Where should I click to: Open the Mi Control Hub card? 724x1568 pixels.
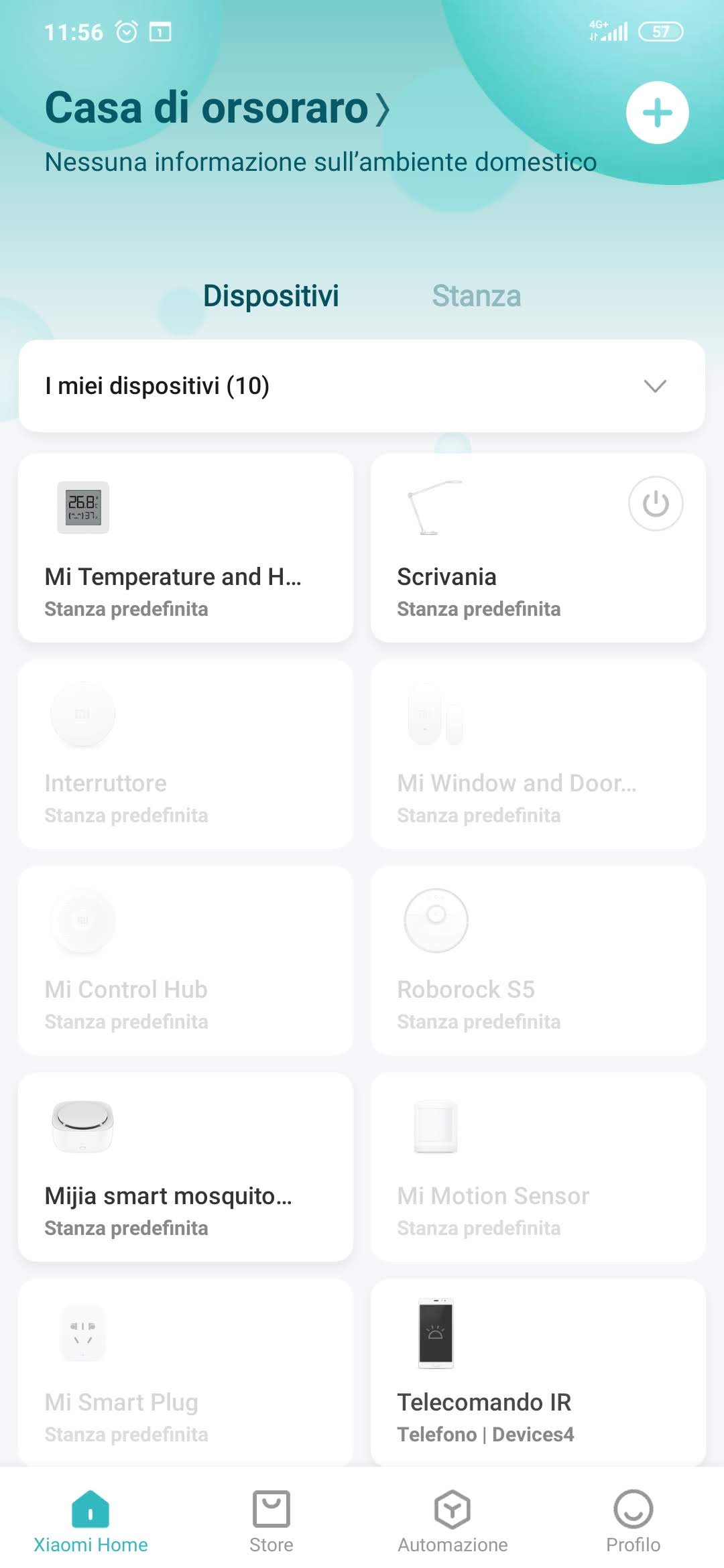(x=186, y=961)
